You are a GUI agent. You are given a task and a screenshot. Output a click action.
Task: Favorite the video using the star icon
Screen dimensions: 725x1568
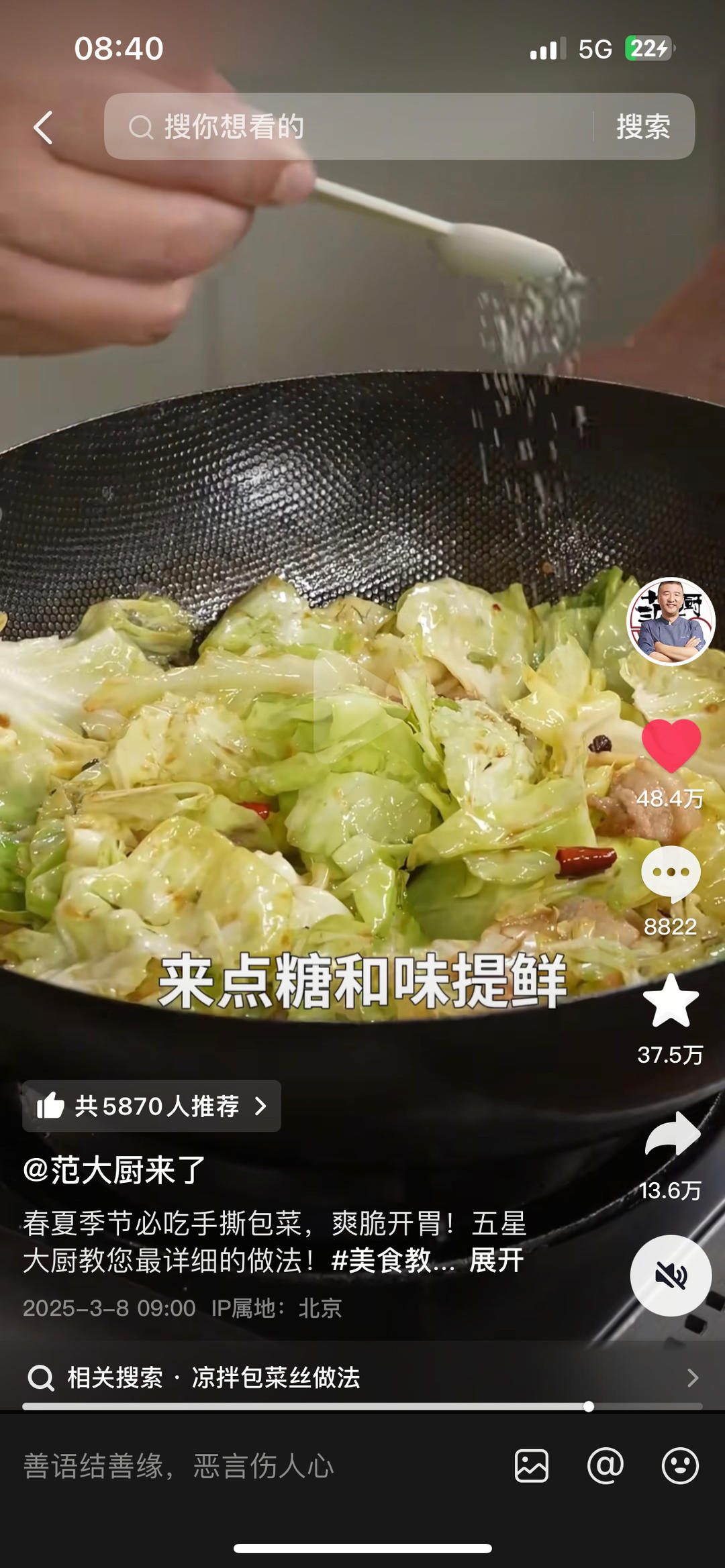click(671, 1002)
